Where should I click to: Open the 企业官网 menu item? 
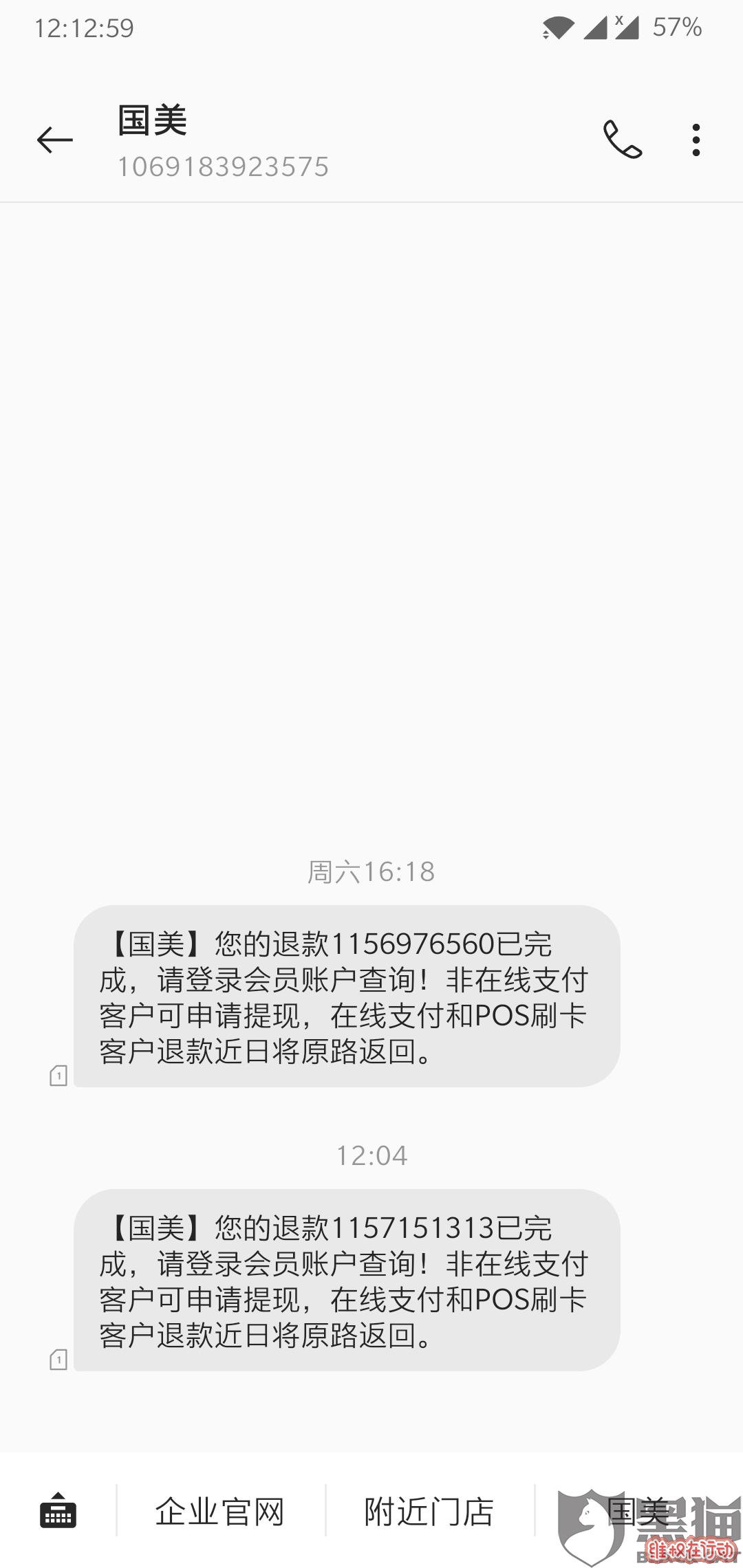tap(220, 1511)
